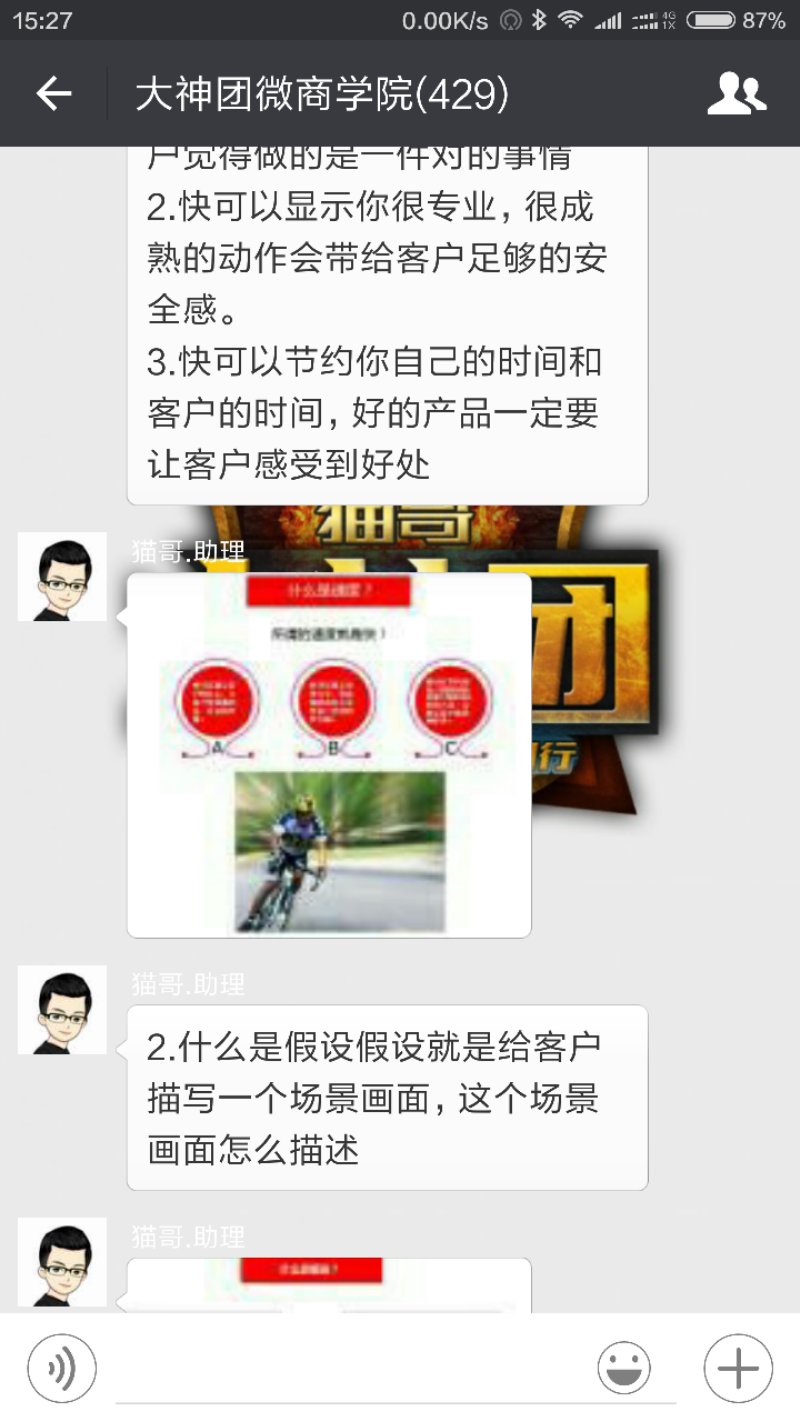Viewport: 800px width, 1422px height.
Task: Go back from the group chat
Action: pyautogui.click(x=54, y=94)
